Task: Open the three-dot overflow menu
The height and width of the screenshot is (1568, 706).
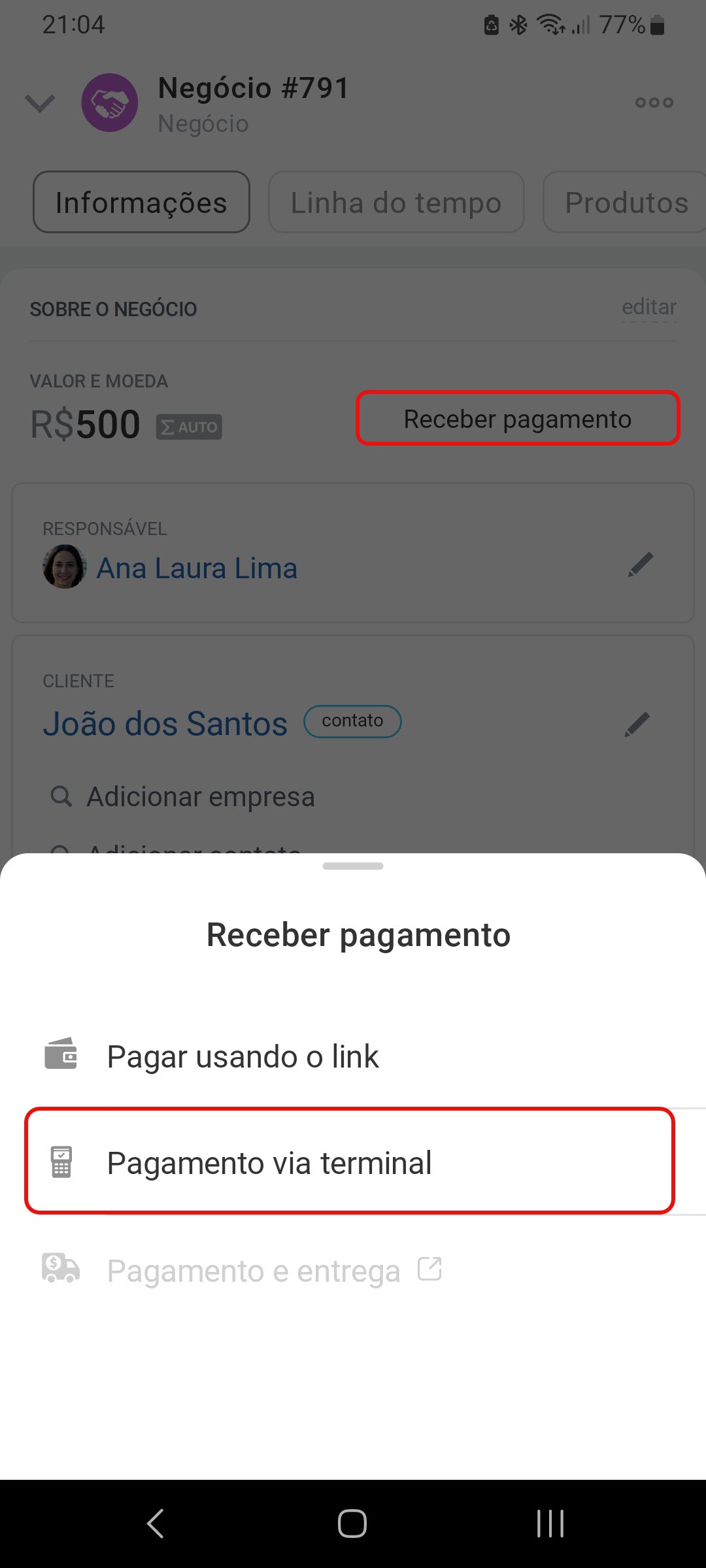Action: coord(654,103)
